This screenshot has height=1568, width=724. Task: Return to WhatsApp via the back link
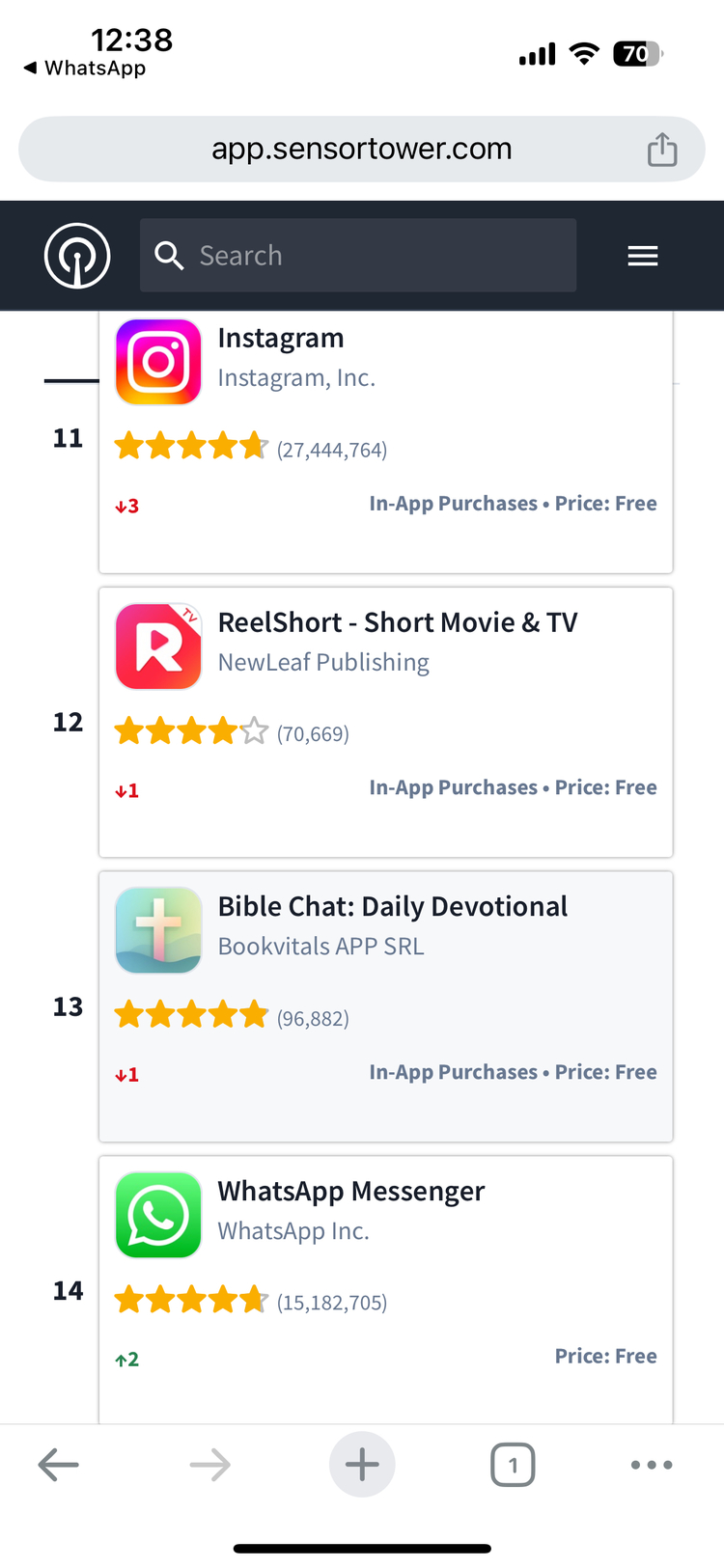(85, 69)
